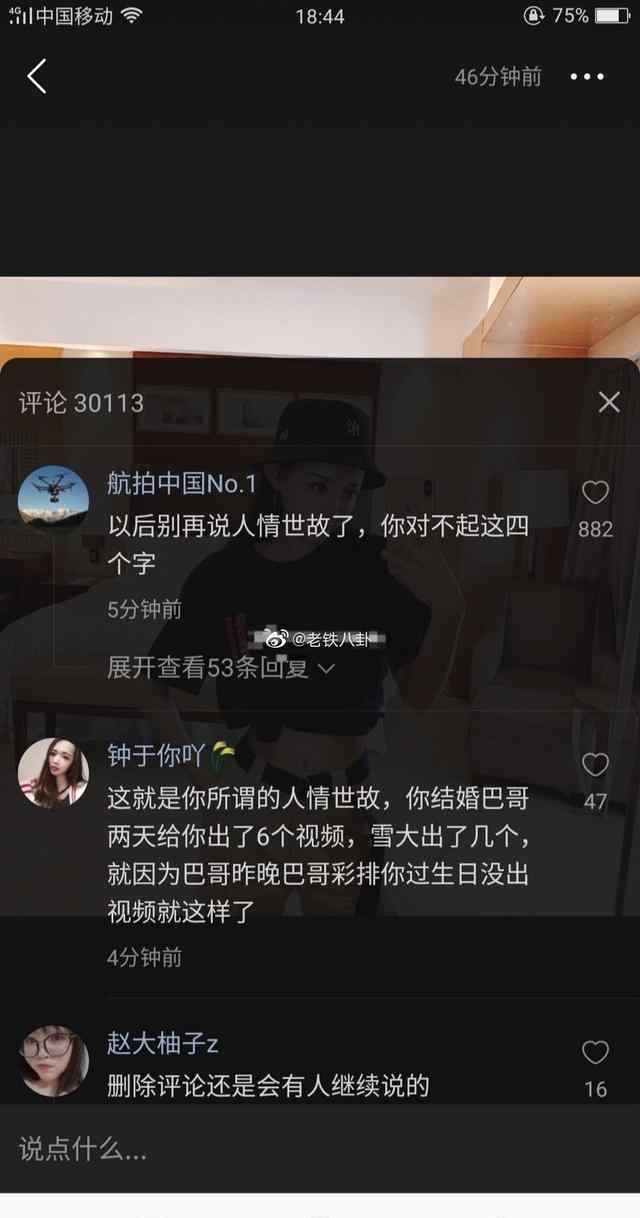Expand the 53 replies under 航拍中国No.1
The image size is (640, 1218).
pyautogui.click(x=221, y=669)
